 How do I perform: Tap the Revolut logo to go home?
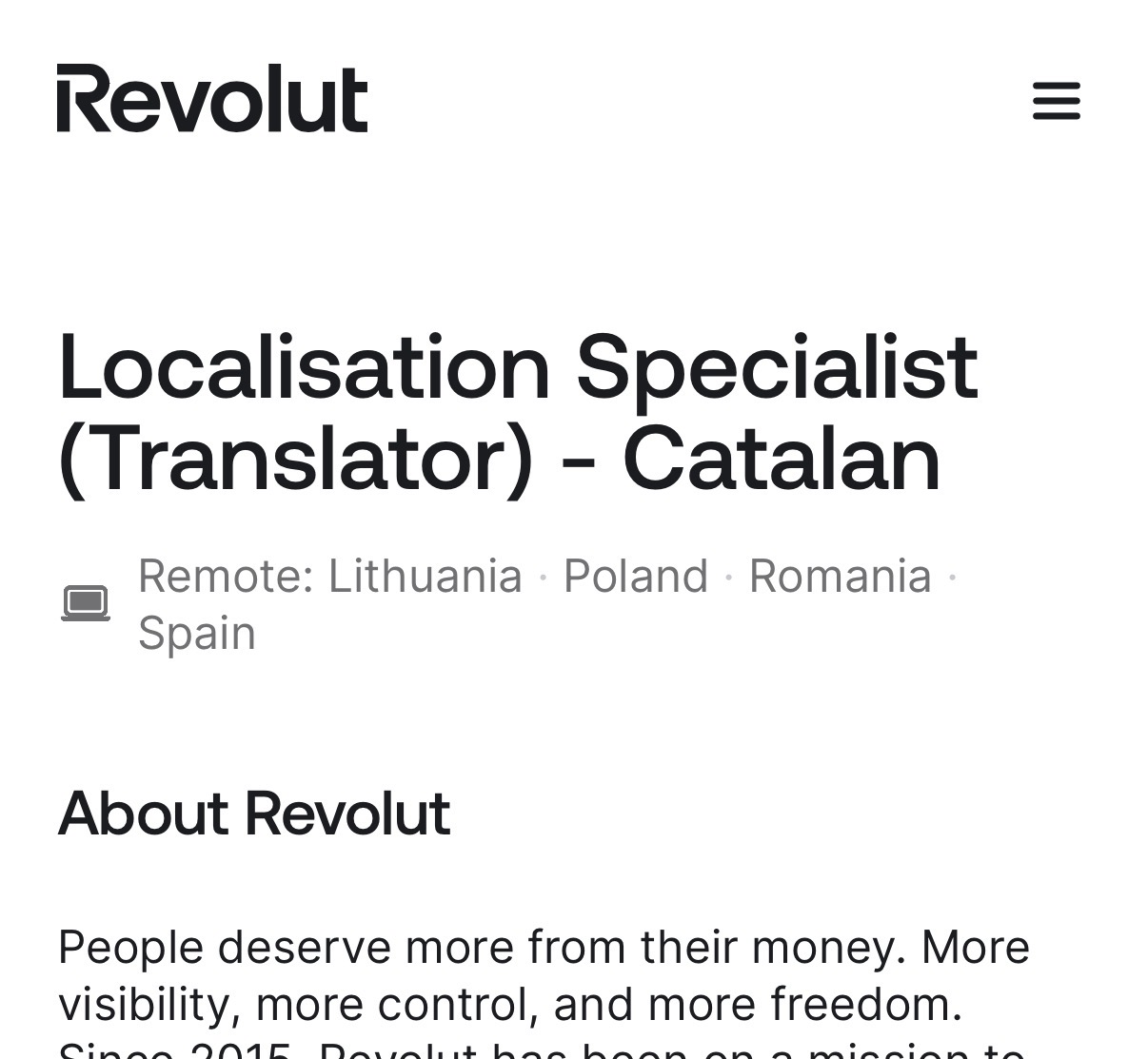[212, 99]
